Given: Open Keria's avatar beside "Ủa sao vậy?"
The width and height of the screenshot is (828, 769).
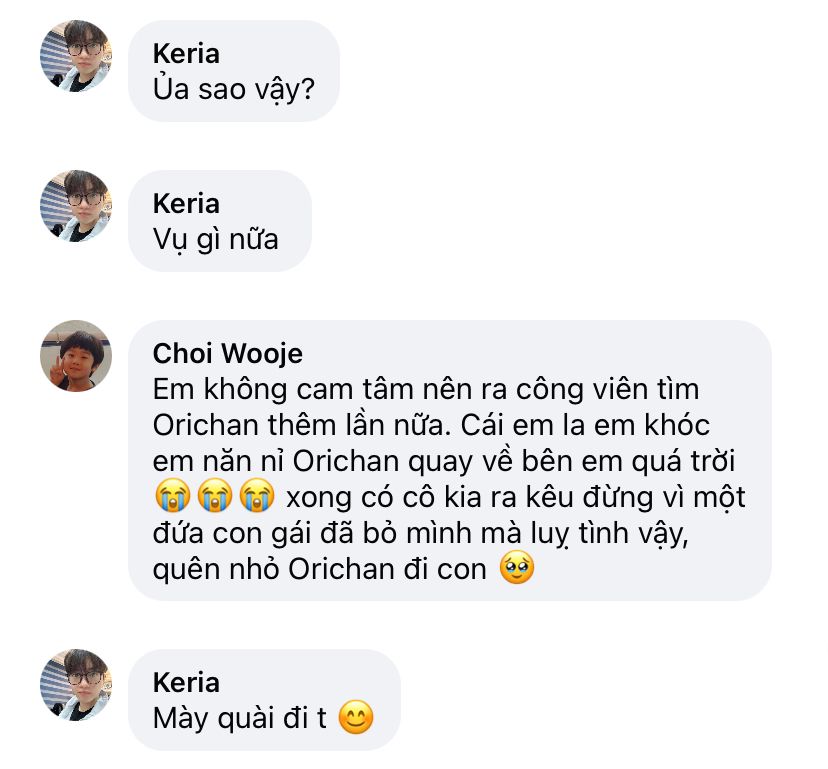Looking at the screenshot, I should (x=76, y=57).
